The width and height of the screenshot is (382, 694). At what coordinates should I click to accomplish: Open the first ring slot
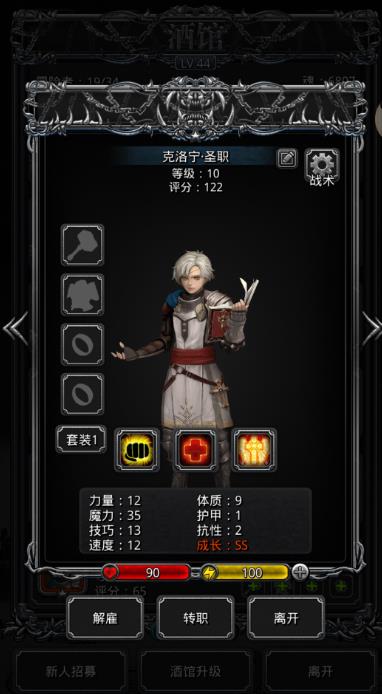(83, 344)
